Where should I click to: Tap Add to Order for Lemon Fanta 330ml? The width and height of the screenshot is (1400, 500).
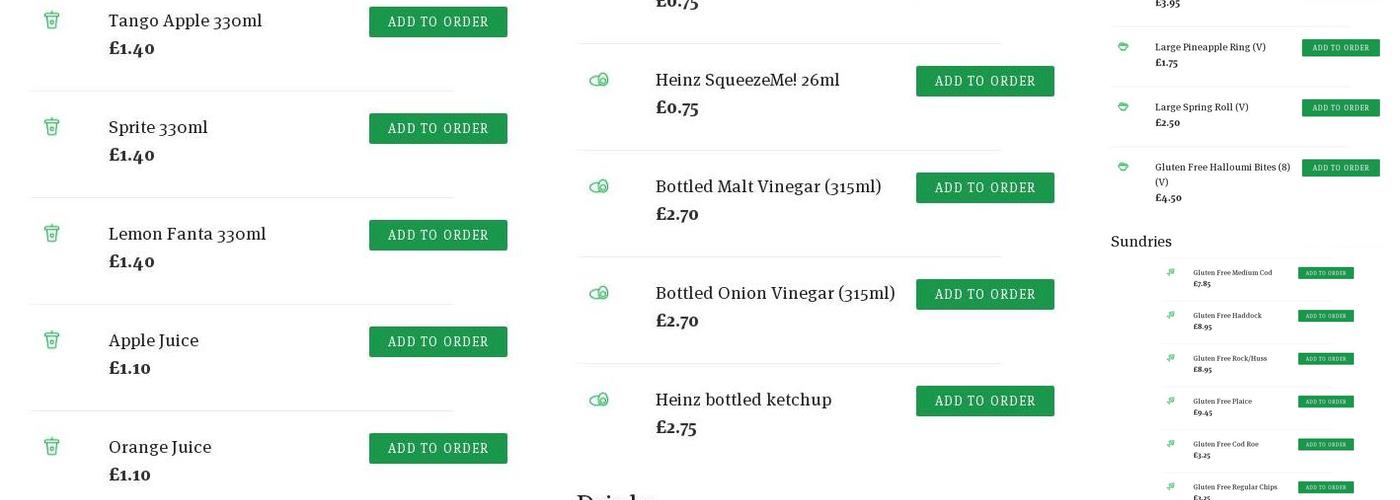coord(438,235)
